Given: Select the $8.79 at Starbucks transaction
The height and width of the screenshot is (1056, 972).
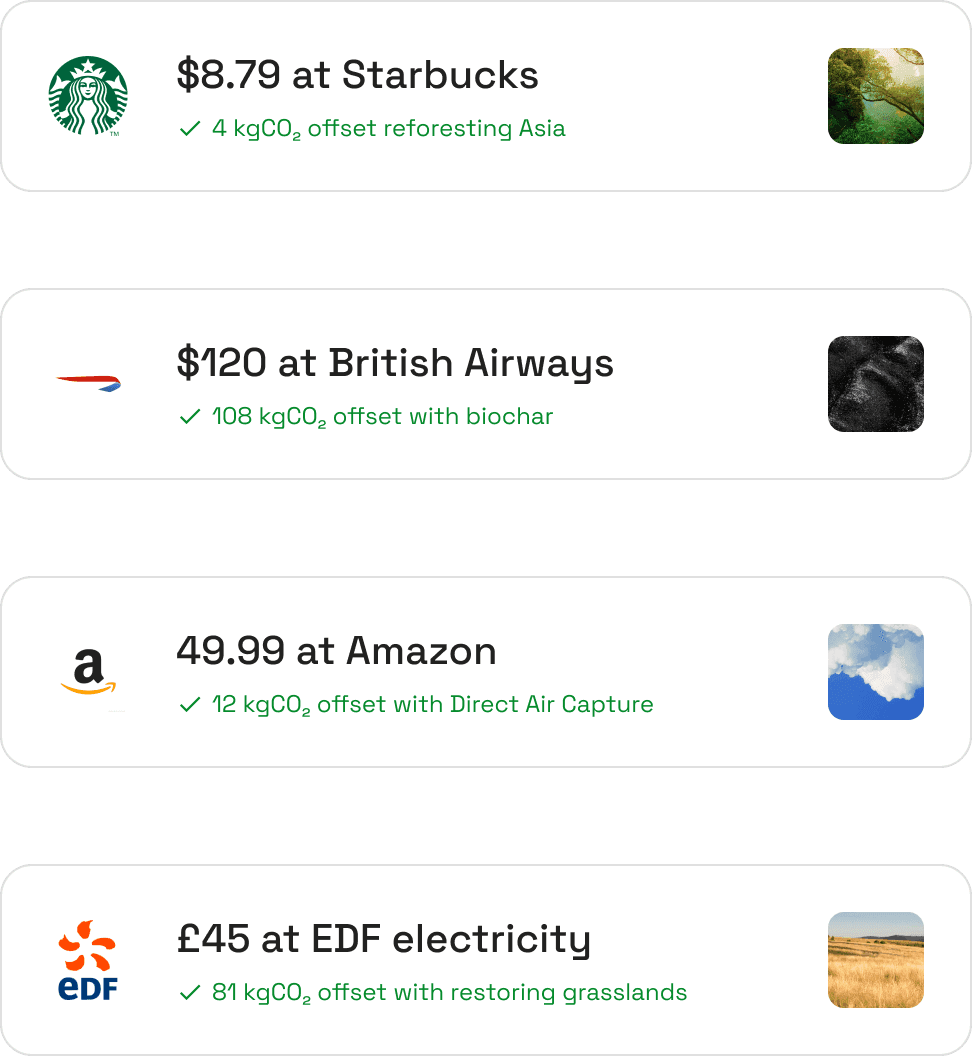Looking at the screenshot, I should click(x=357, y=75).
